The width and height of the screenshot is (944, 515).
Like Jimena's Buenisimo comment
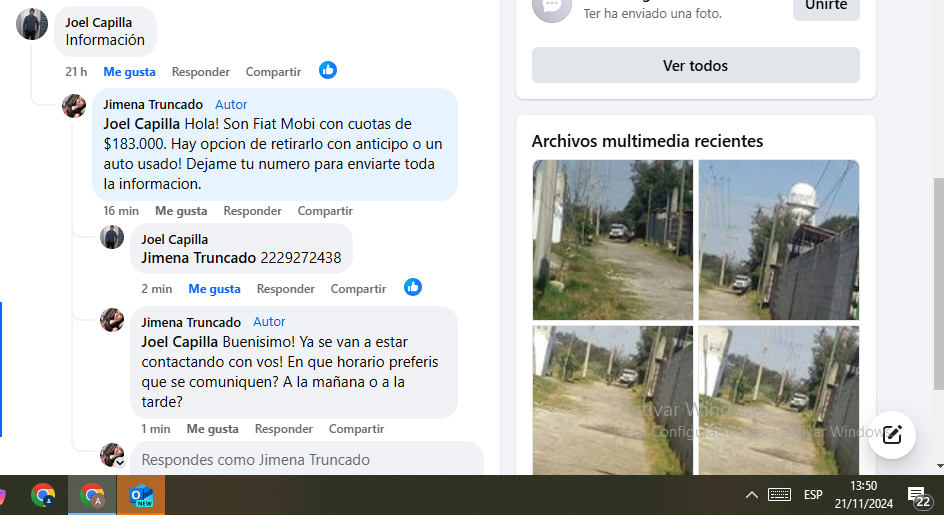pyautogui.click(x=212, y=429)
